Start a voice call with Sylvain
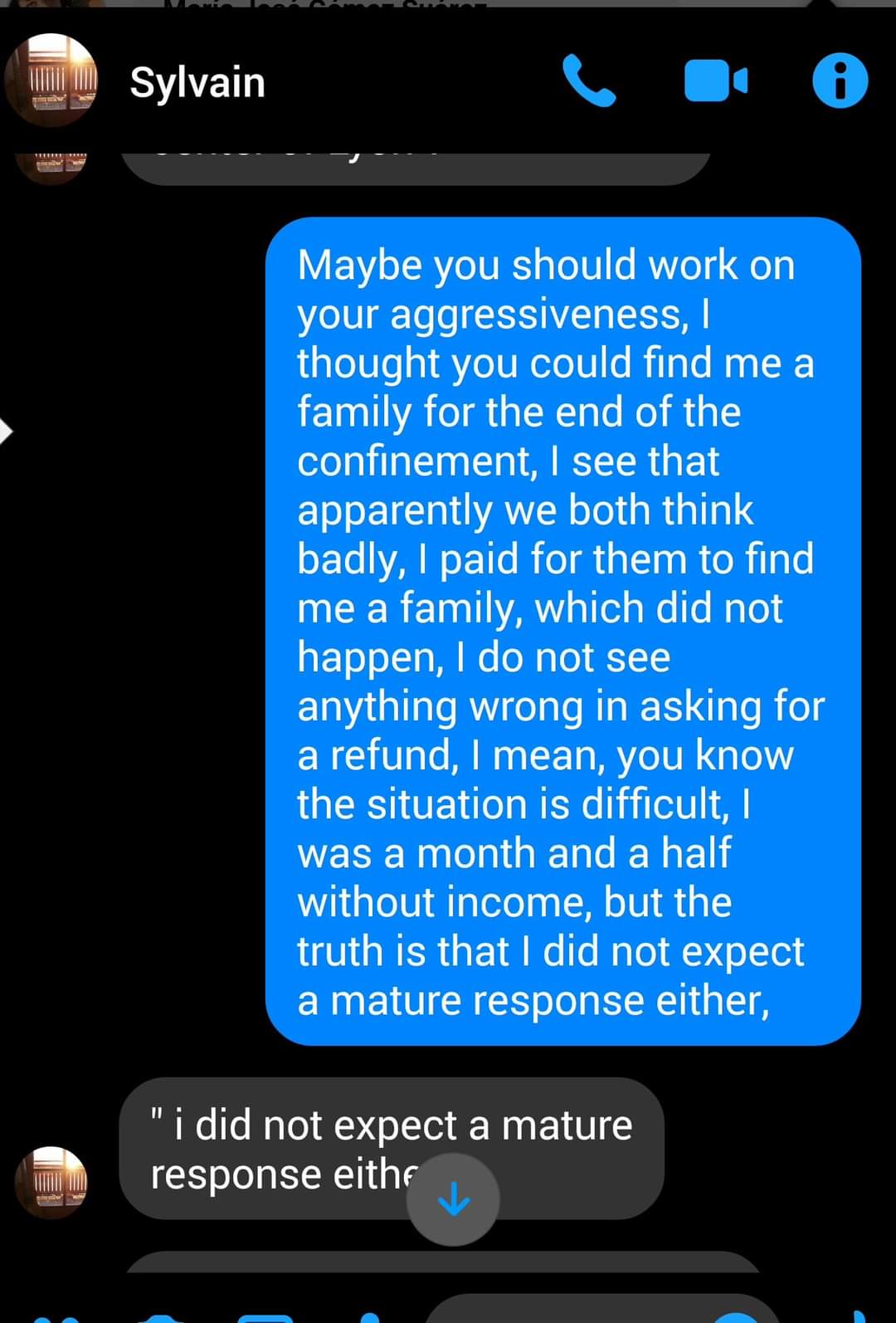896x1323 pixels. (x=589, y=81)
